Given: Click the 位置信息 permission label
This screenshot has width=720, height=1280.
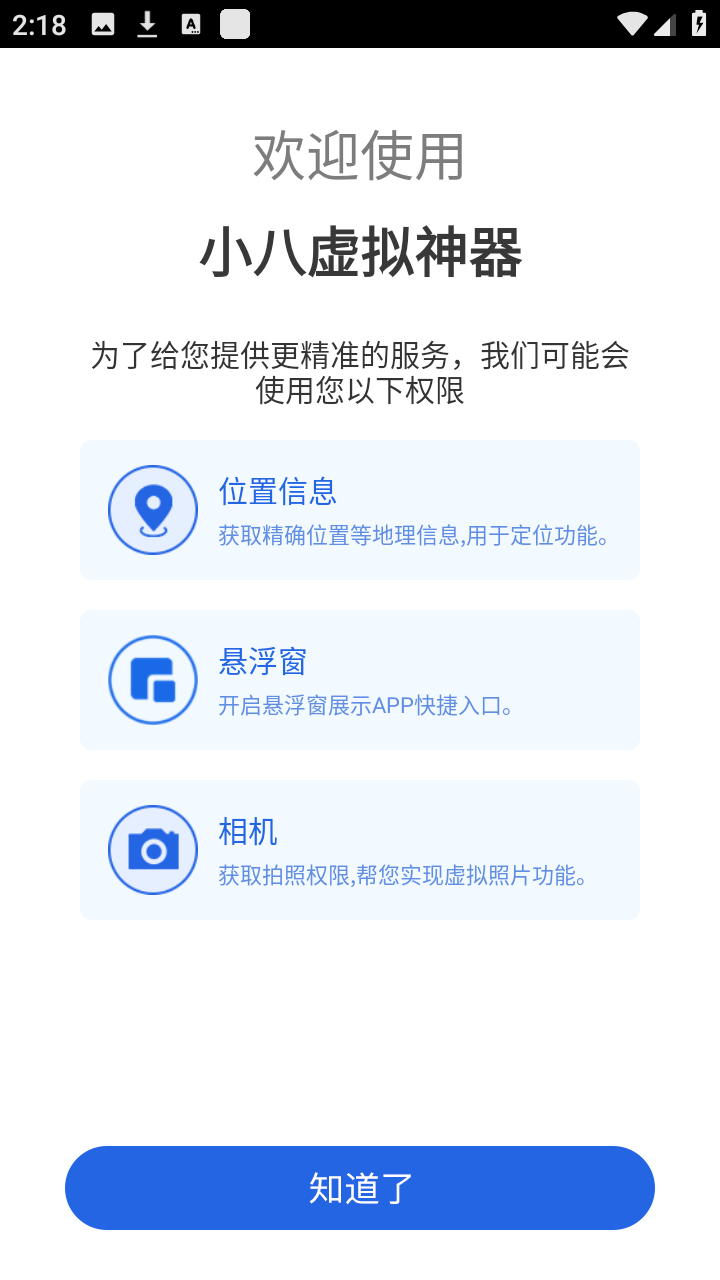Looking at the screenshot, I should pos(277,492).
